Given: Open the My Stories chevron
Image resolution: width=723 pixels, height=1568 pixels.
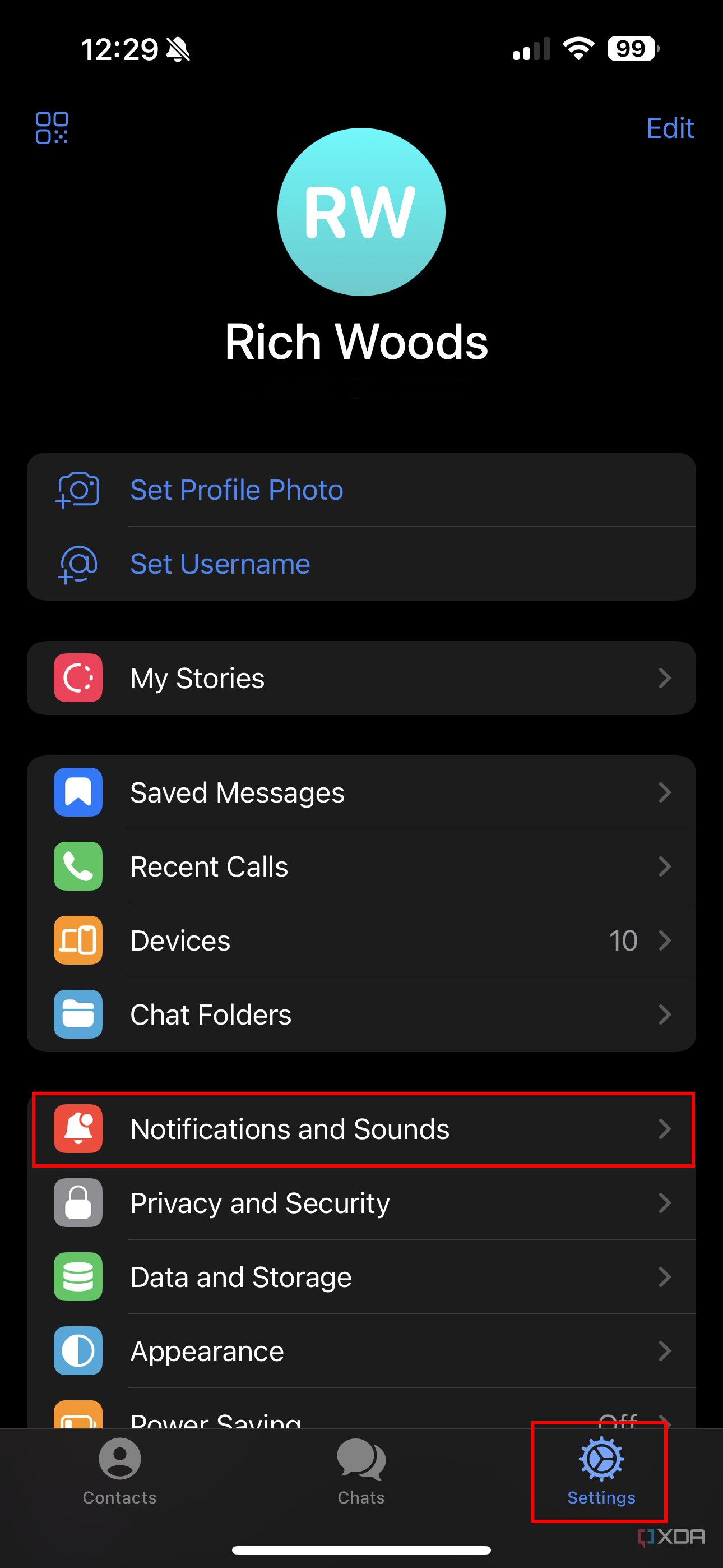Looking at the screenshot, I should 666,677.
